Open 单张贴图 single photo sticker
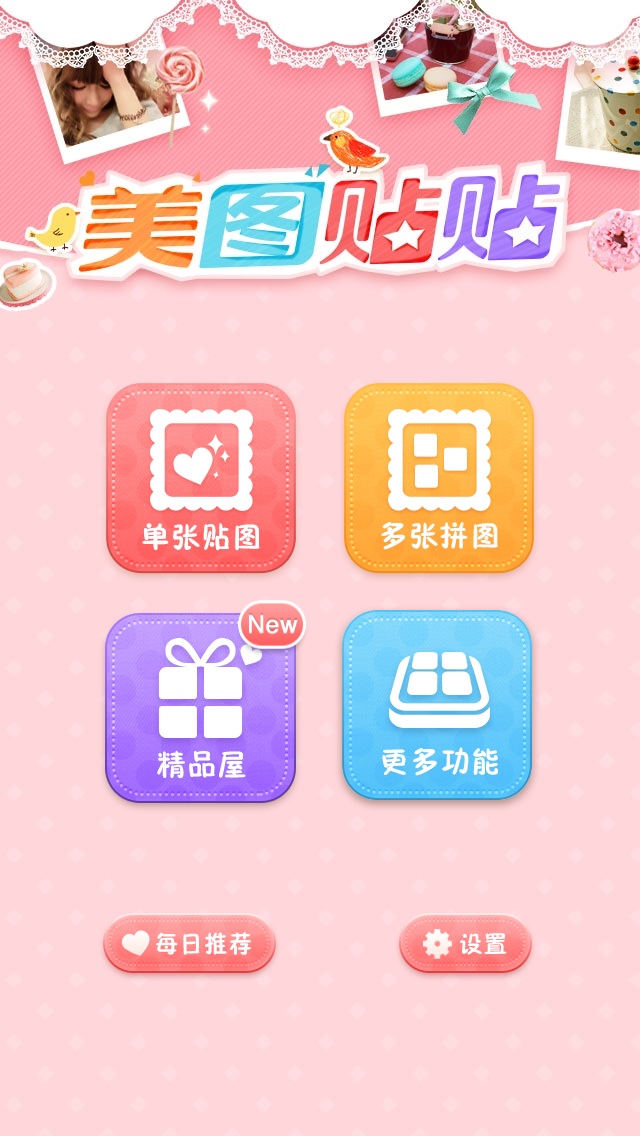 coord(201,478)
